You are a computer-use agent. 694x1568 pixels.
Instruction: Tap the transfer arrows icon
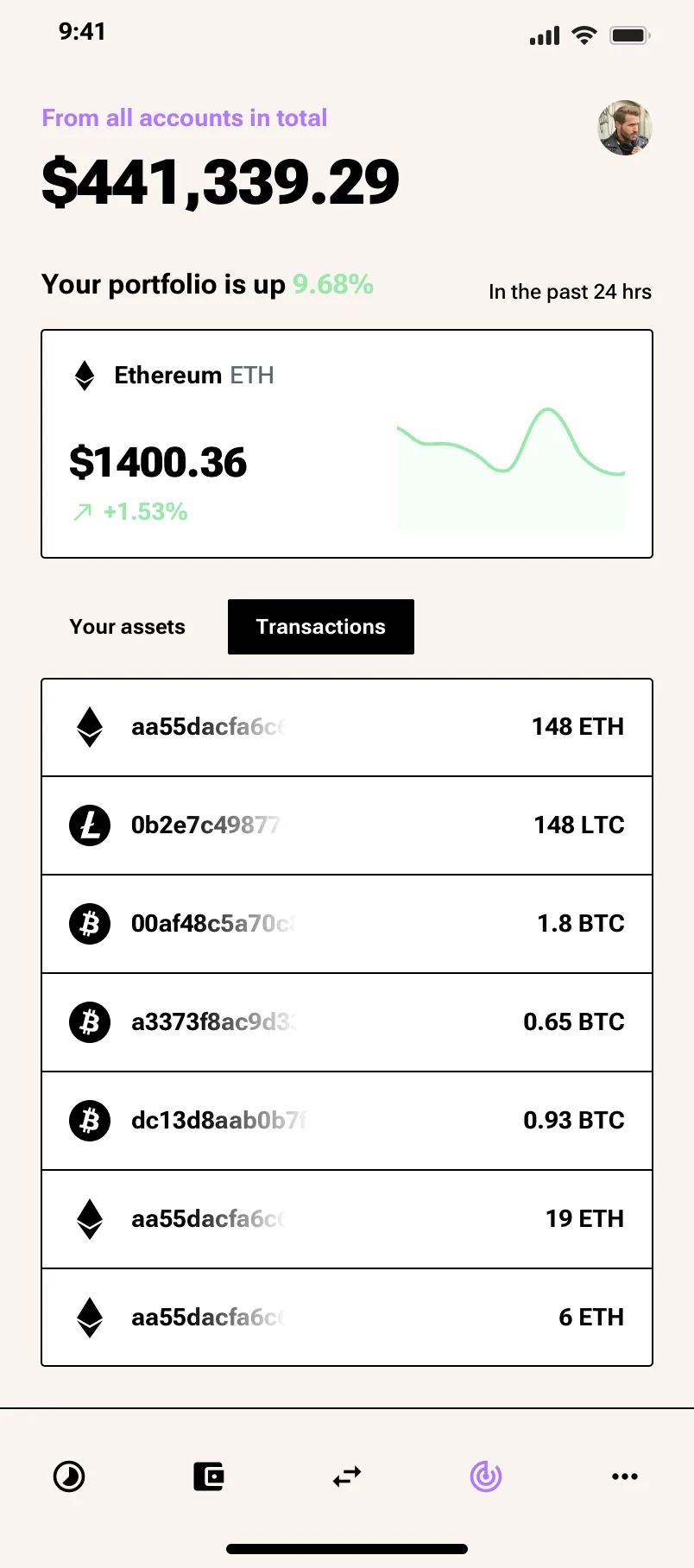[346, 1476]
